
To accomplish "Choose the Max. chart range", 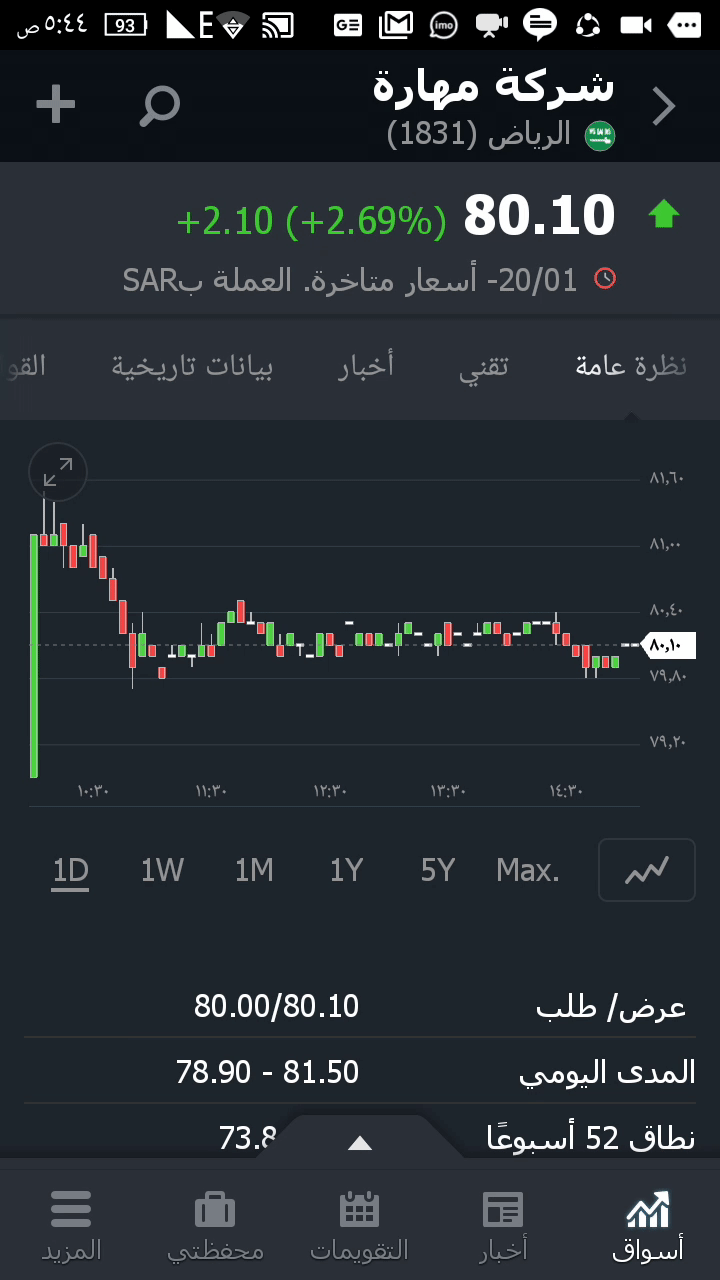I will [x=528, y=871].
